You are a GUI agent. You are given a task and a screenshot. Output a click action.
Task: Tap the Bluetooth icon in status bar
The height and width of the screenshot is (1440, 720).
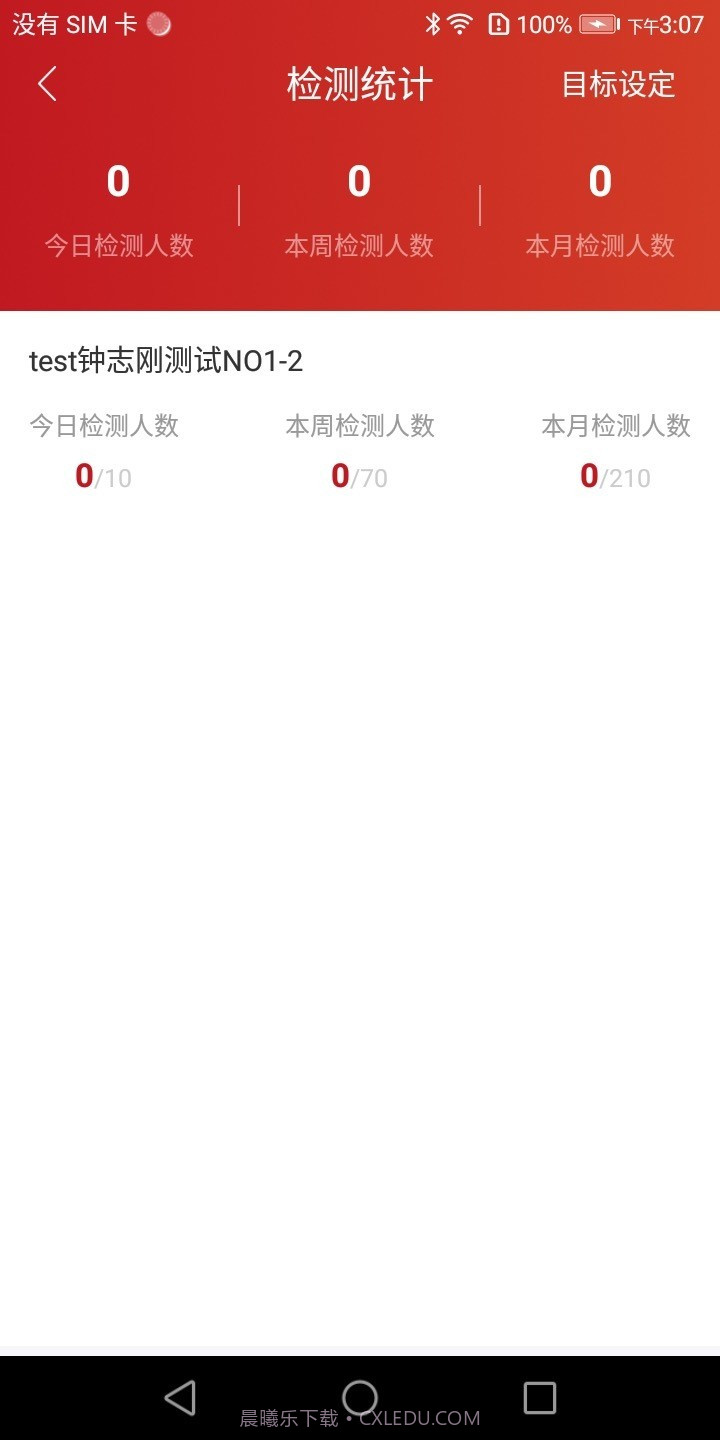(x=433, y=23)
